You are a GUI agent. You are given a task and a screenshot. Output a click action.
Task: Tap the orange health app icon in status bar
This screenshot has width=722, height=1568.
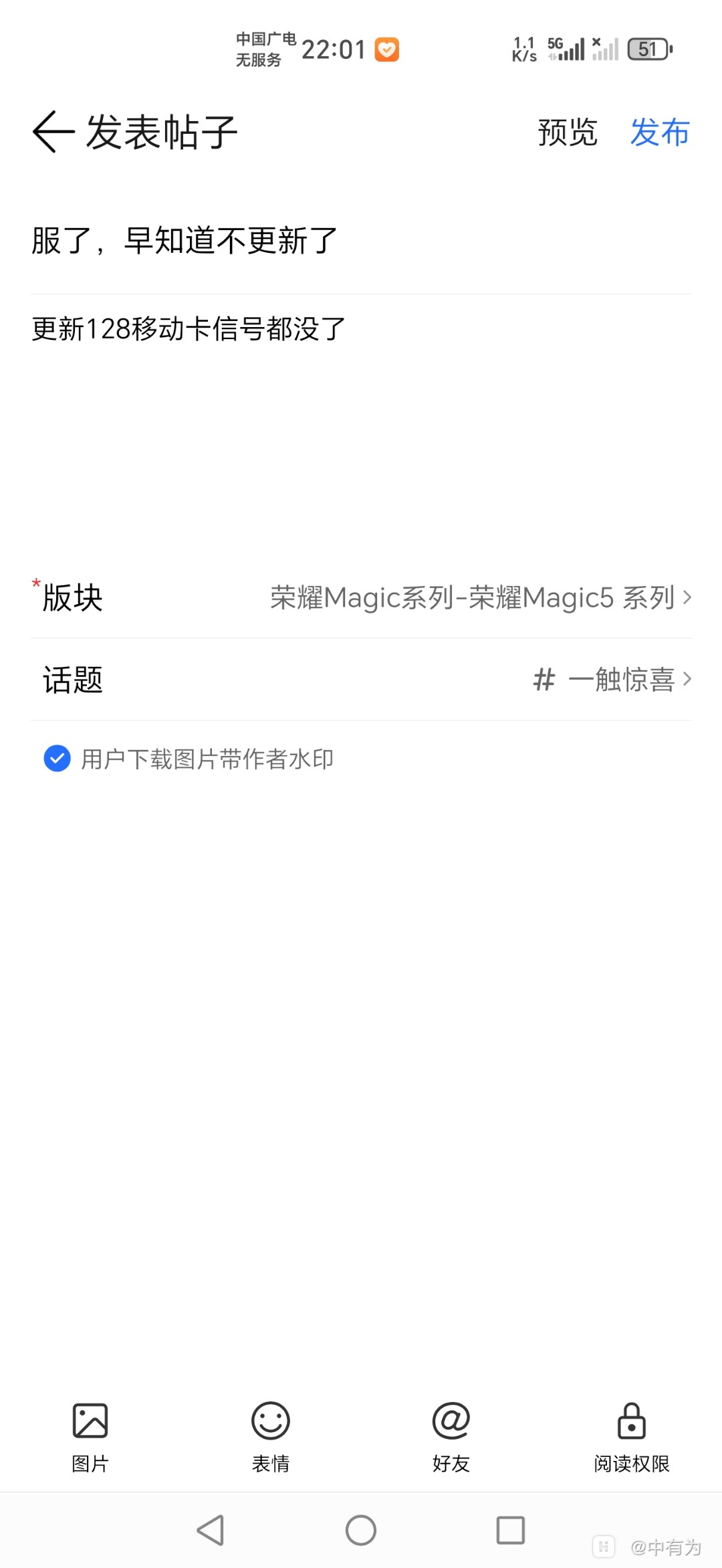tap(386, 49)
